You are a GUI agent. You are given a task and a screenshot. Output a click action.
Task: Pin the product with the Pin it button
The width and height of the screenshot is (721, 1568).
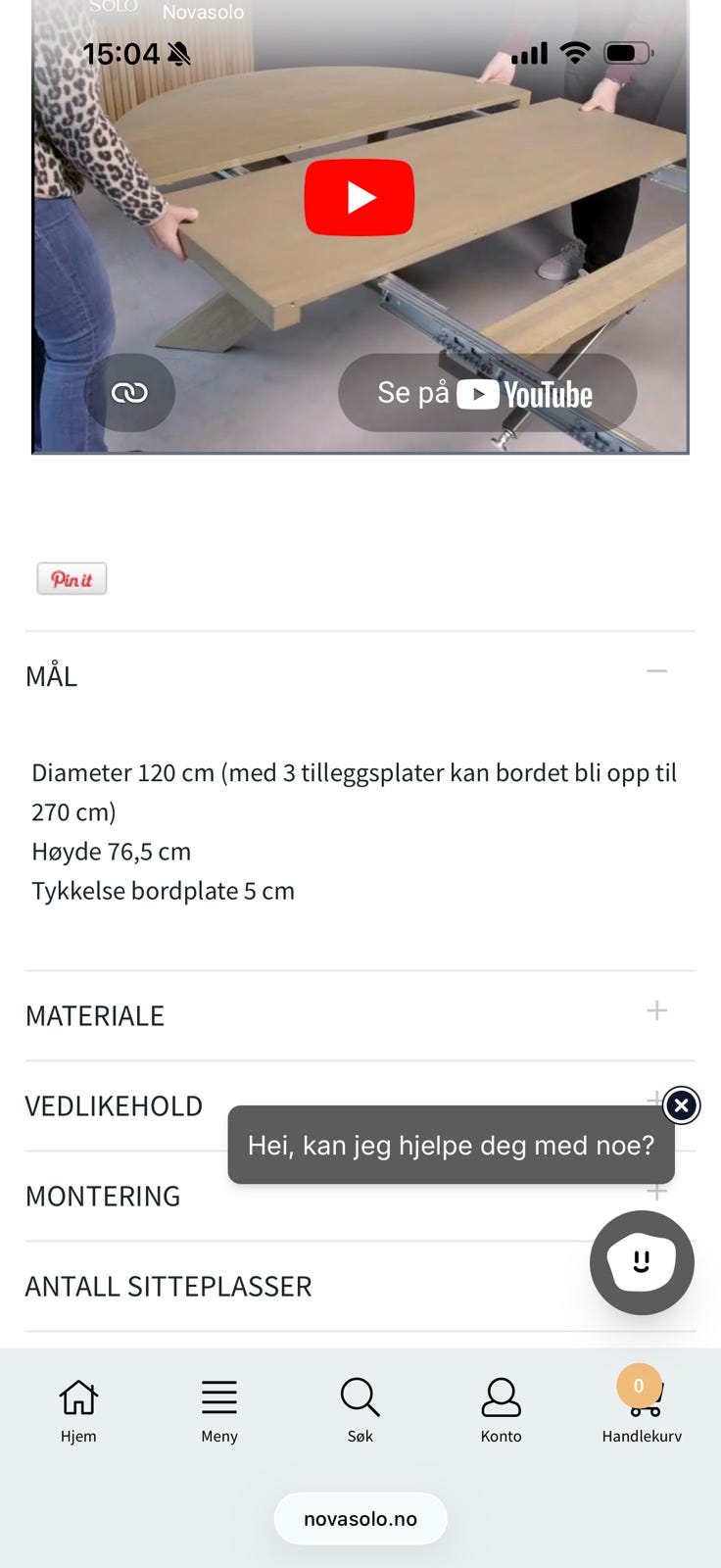[72, 578]
